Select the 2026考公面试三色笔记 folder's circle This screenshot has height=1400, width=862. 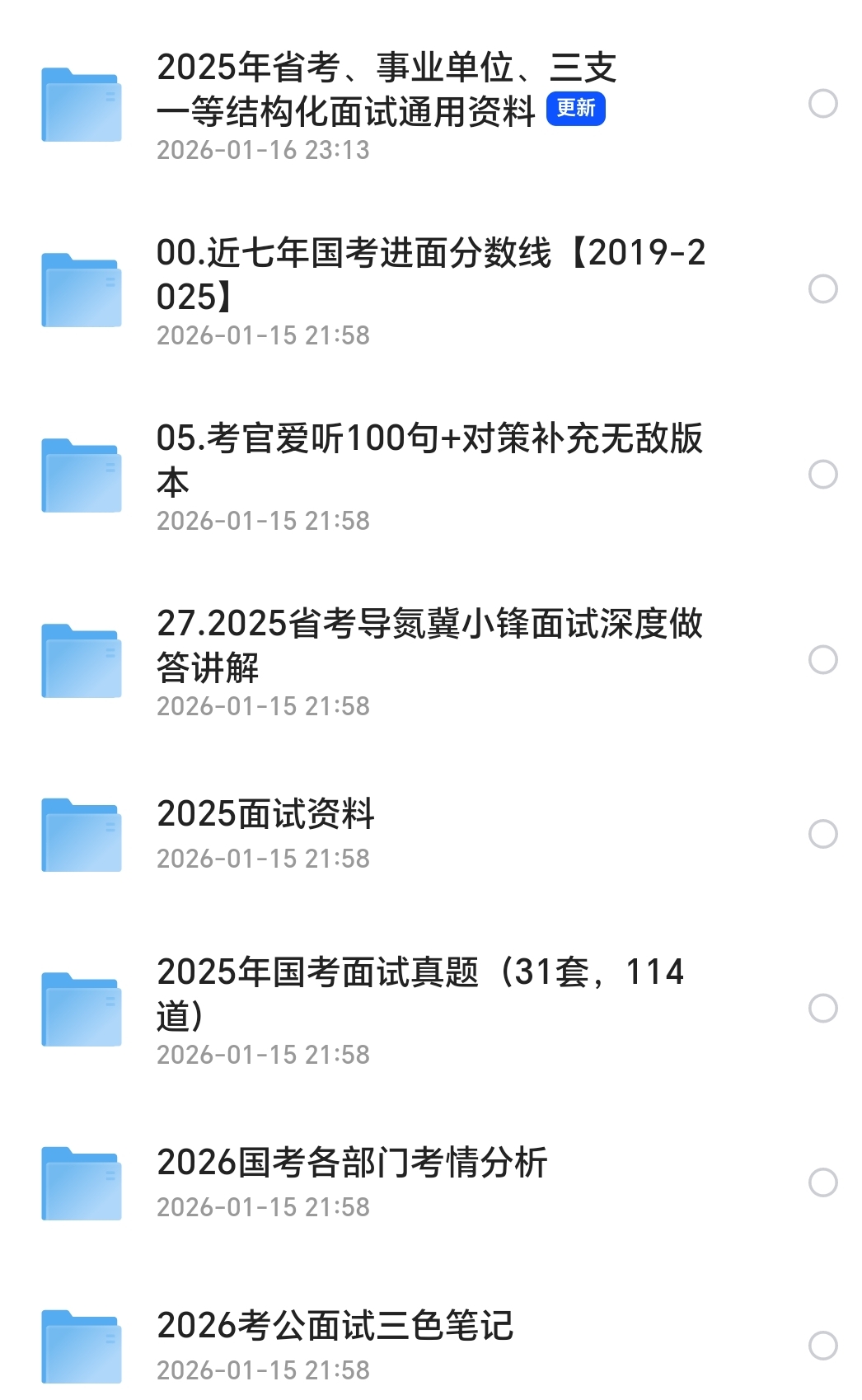[822, 1346]
